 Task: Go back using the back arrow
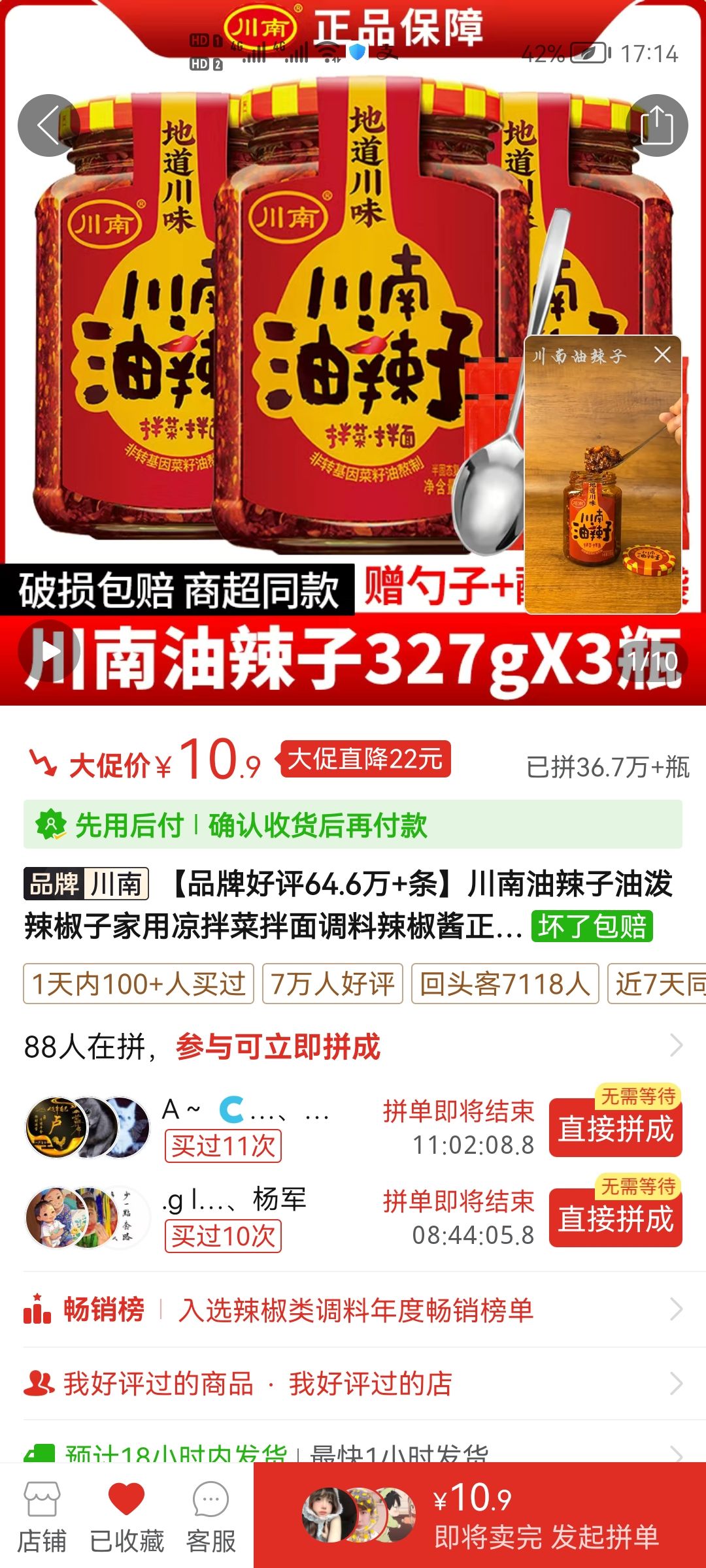tap(48, 125)
